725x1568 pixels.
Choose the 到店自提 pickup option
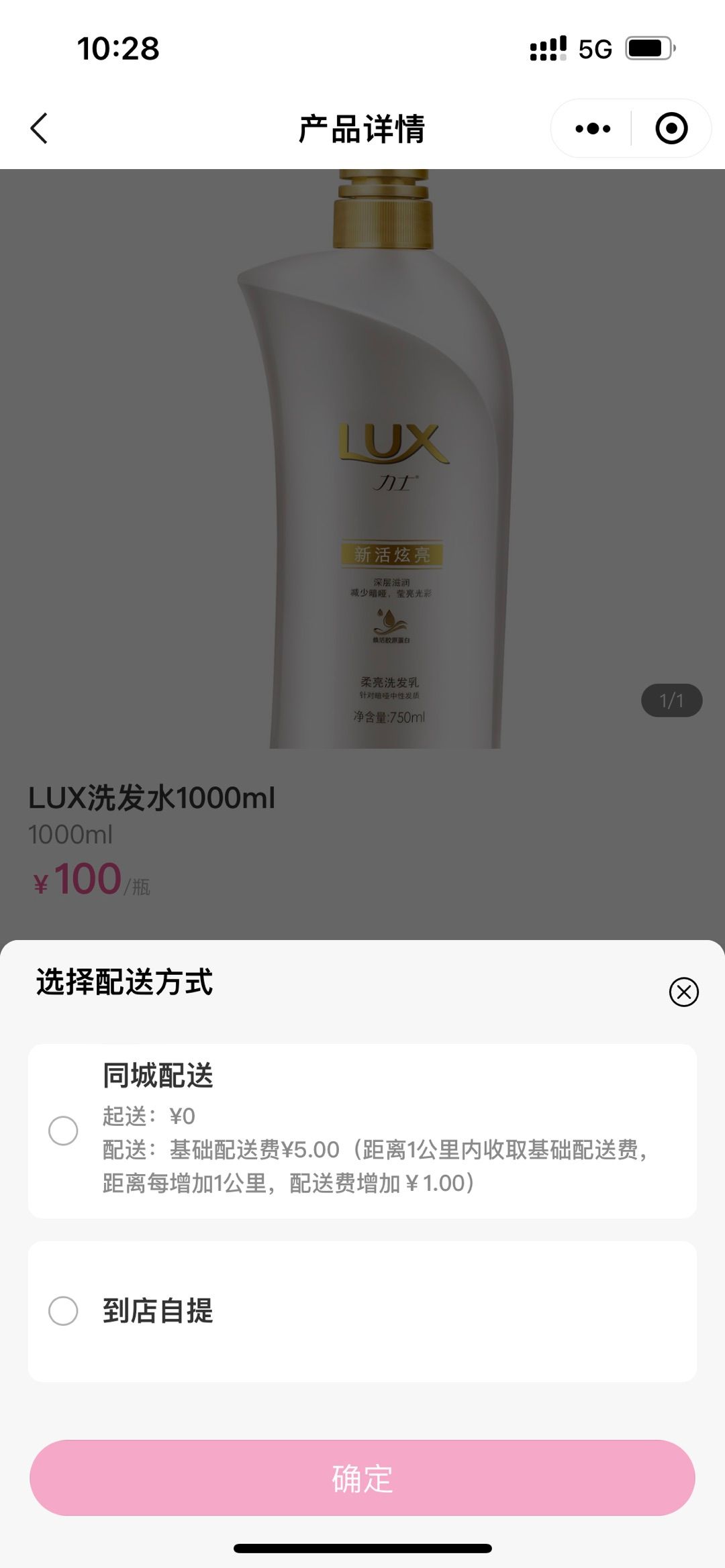pyautogui.click(x=63, y=1310)
